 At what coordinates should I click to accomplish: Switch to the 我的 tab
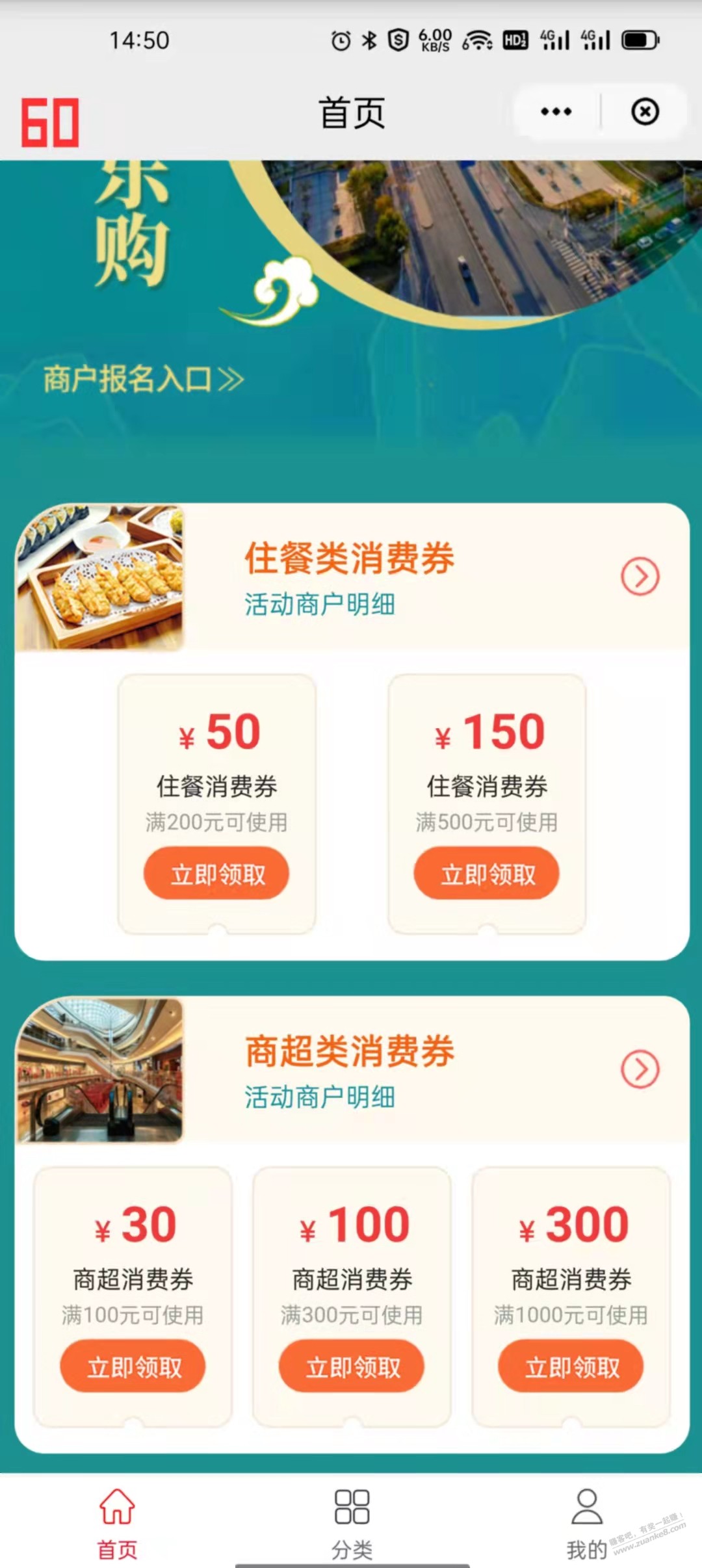point(586,1523)
